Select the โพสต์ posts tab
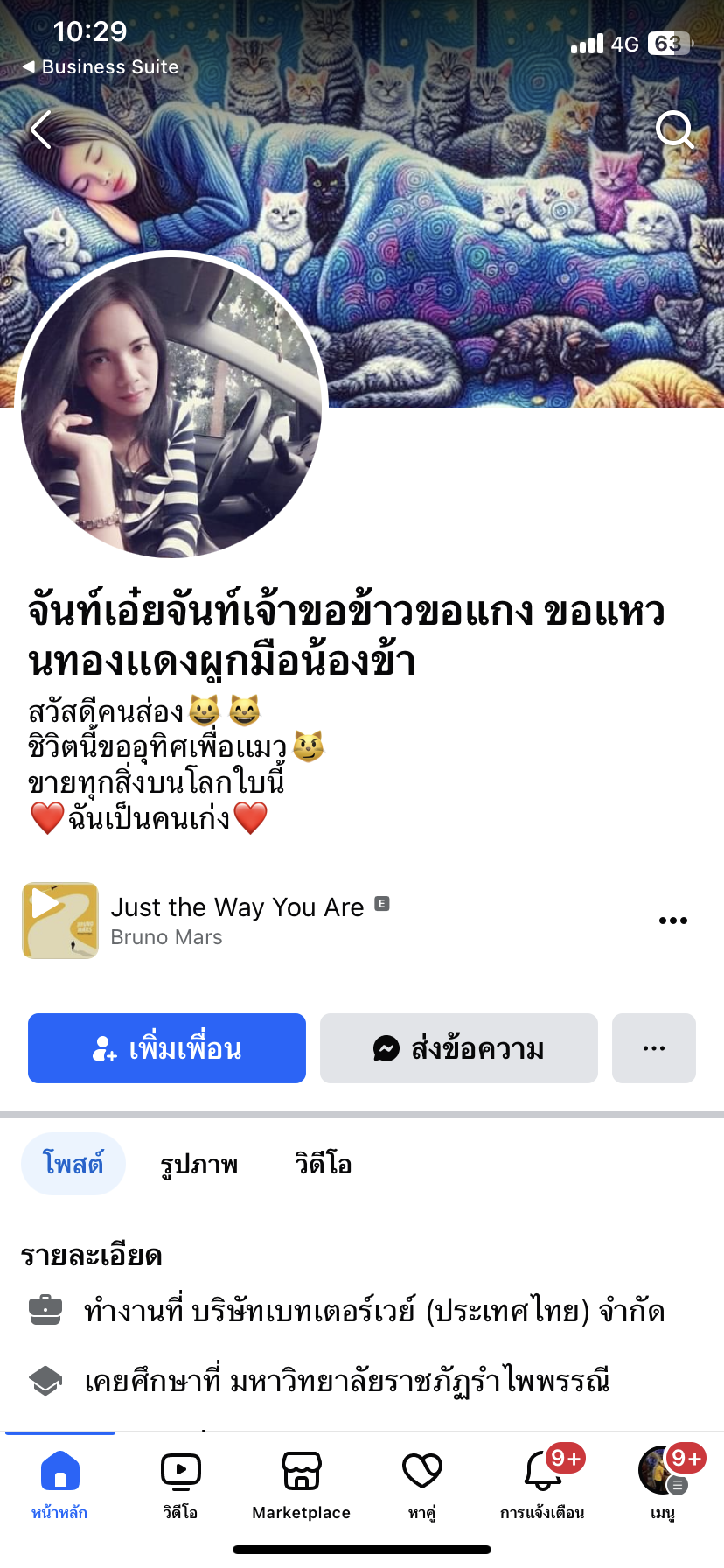This screenshot has height=1568, width=724. pos(73,1165)
